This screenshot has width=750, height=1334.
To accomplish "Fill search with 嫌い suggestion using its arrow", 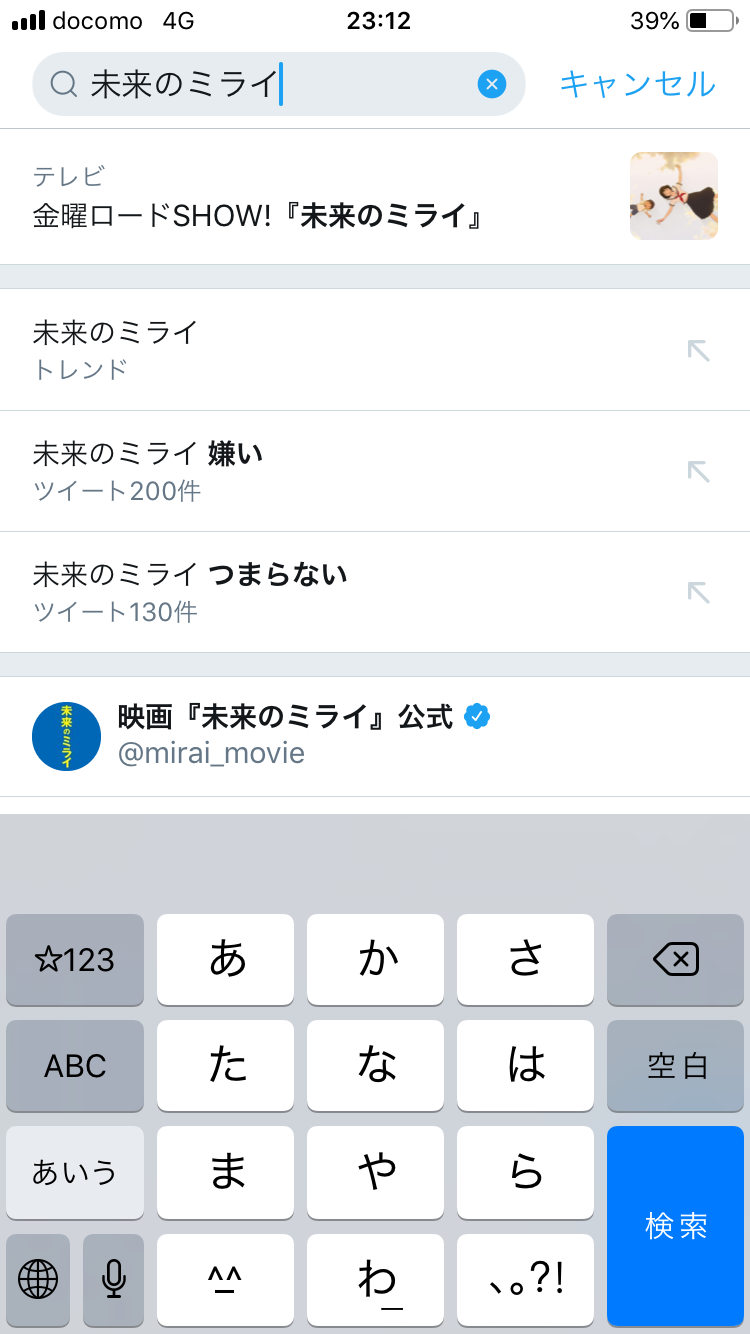I will (x=698, y=471).
